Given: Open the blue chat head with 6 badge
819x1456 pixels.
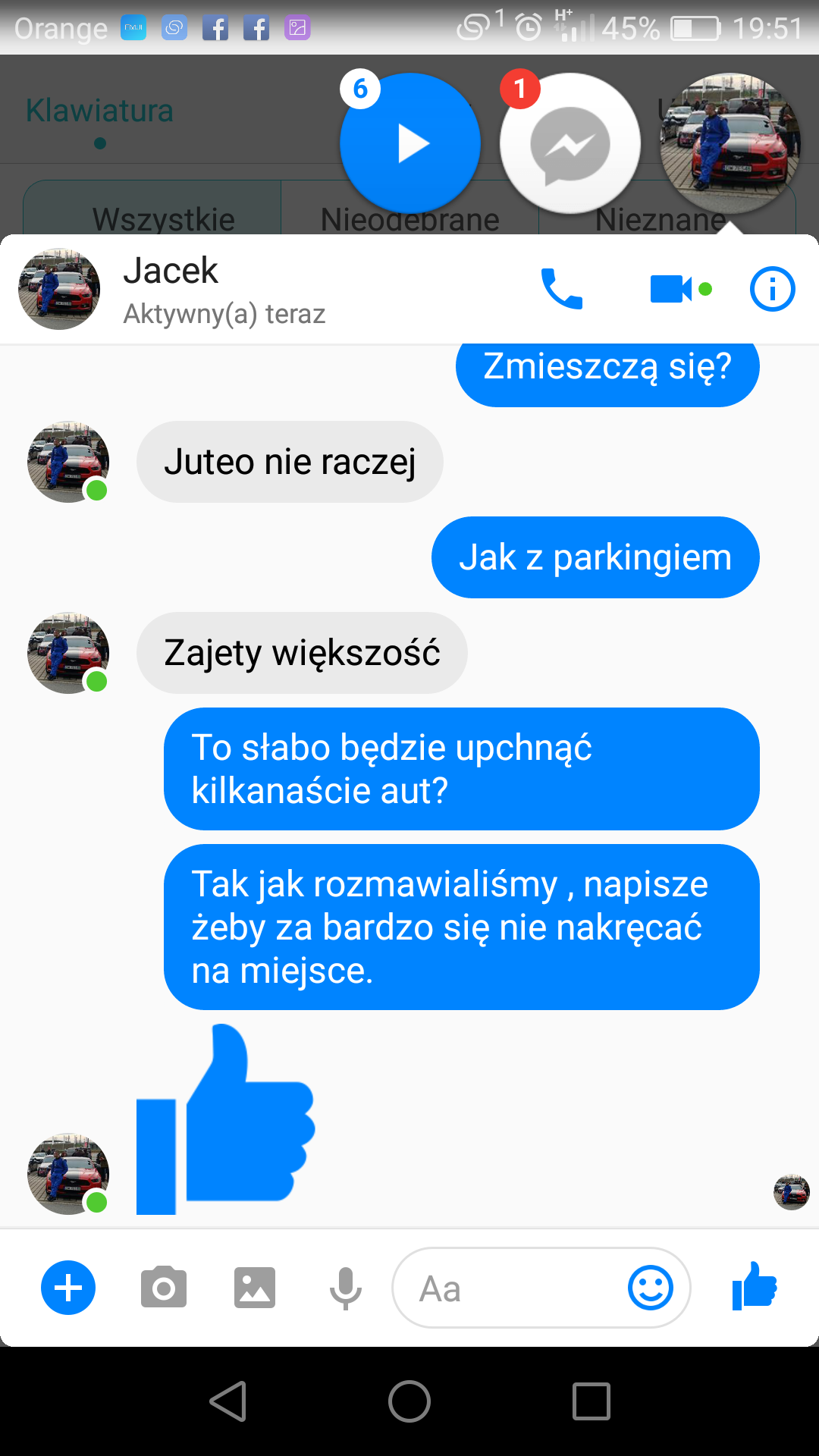Looking at the screenshot, I should [x=410, y=143].
